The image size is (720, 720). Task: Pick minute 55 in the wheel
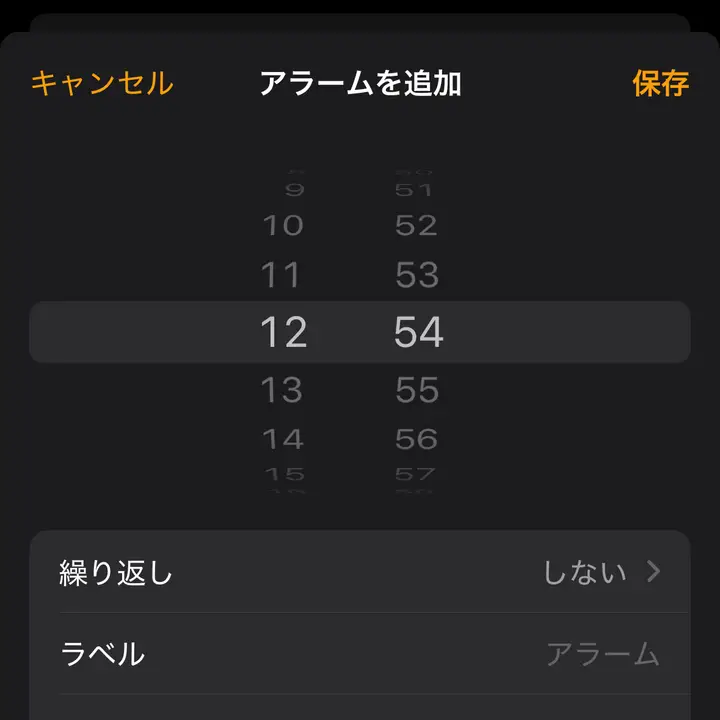pos(417,390)
